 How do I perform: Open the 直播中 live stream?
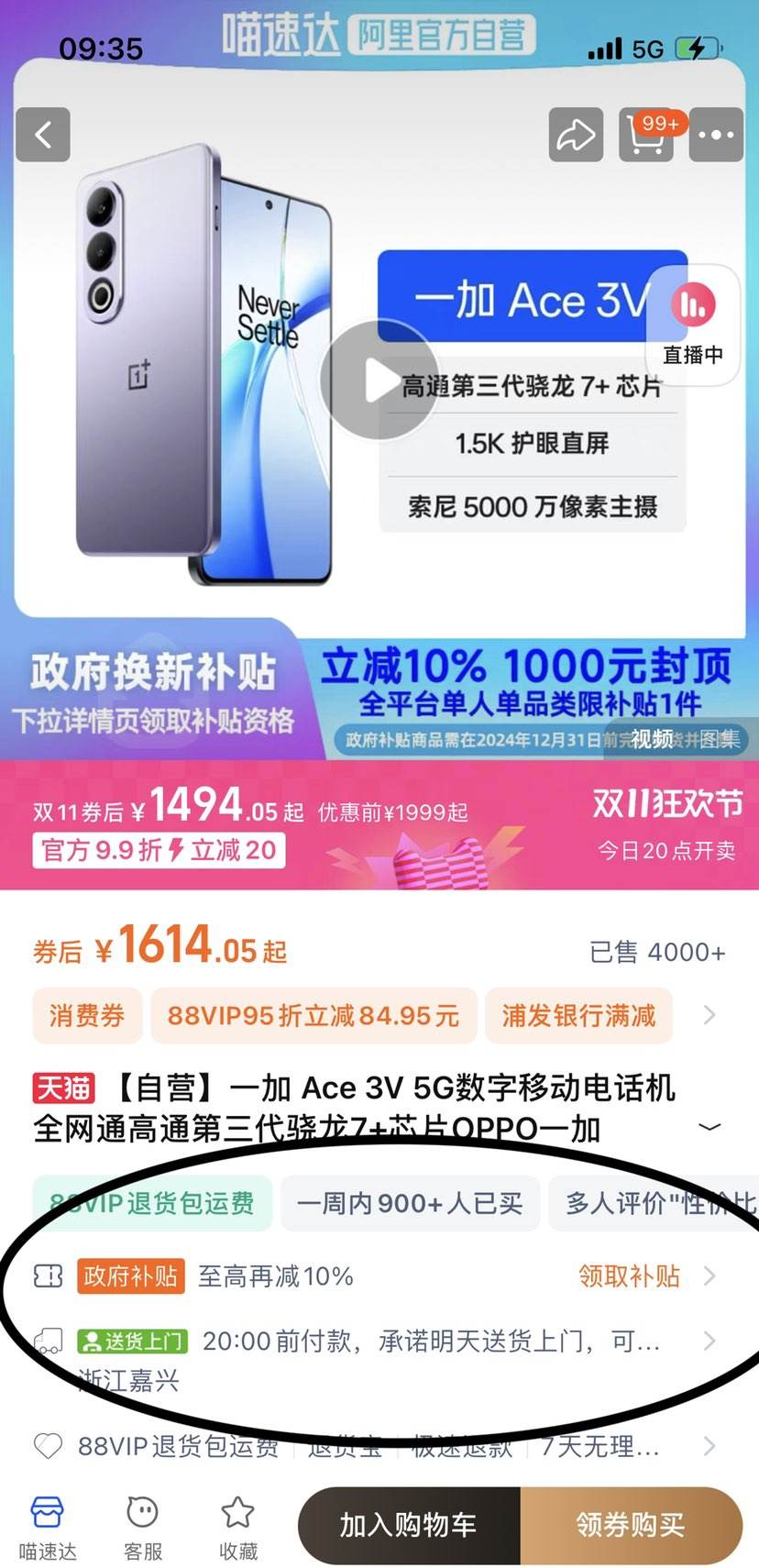point(693,321)
